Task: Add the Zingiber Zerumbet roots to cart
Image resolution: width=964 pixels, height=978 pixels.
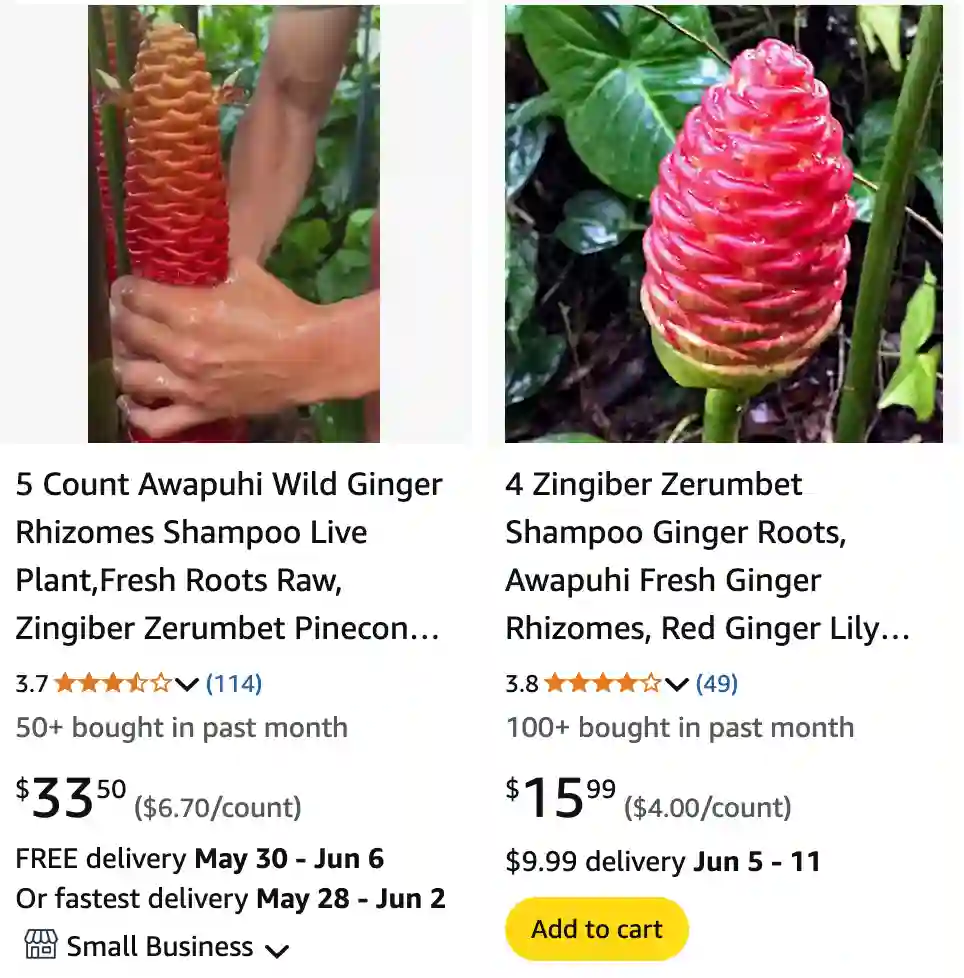Action: point(596,929)
